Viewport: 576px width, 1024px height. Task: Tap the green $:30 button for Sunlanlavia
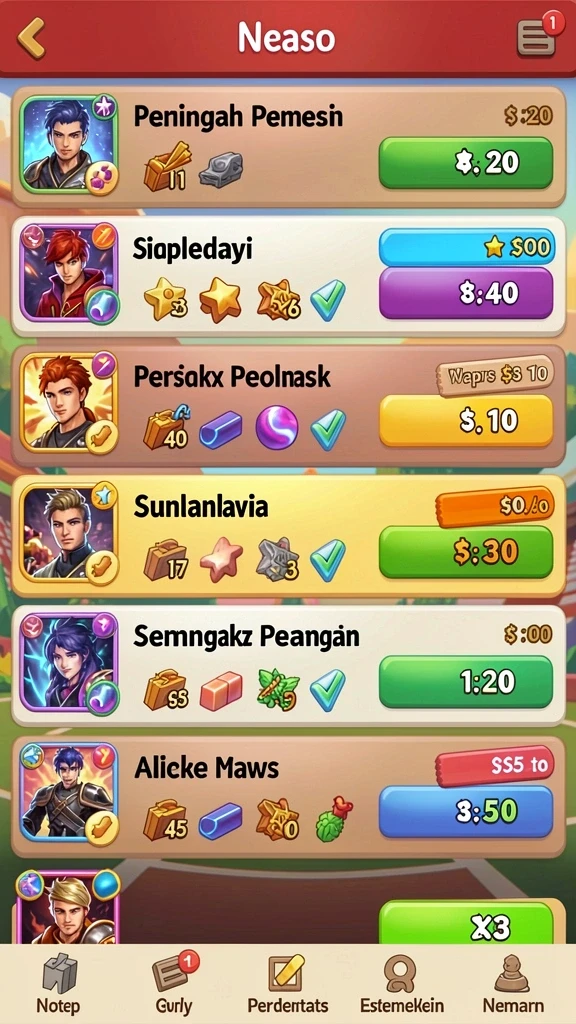466,552
